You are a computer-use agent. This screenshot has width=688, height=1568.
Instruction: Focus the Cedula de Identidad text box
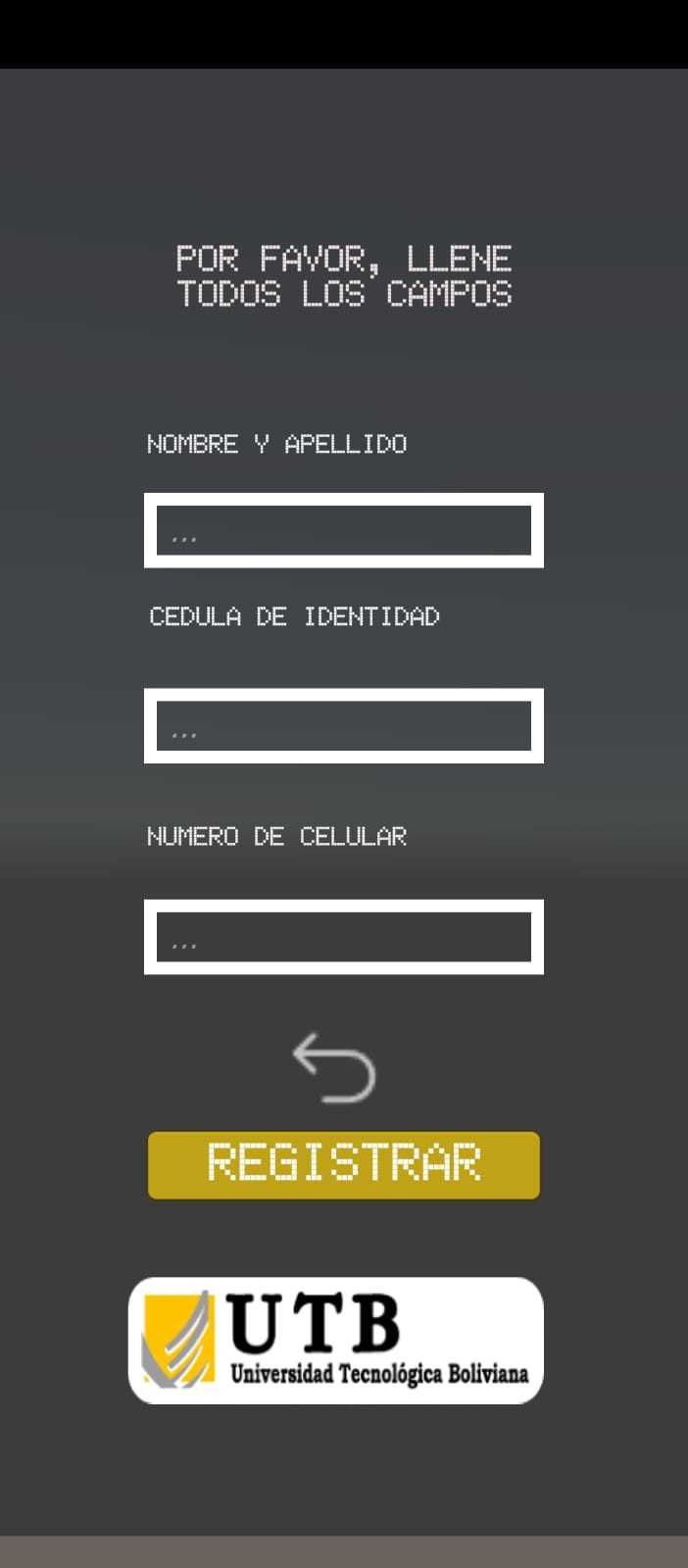coord(344,725)
